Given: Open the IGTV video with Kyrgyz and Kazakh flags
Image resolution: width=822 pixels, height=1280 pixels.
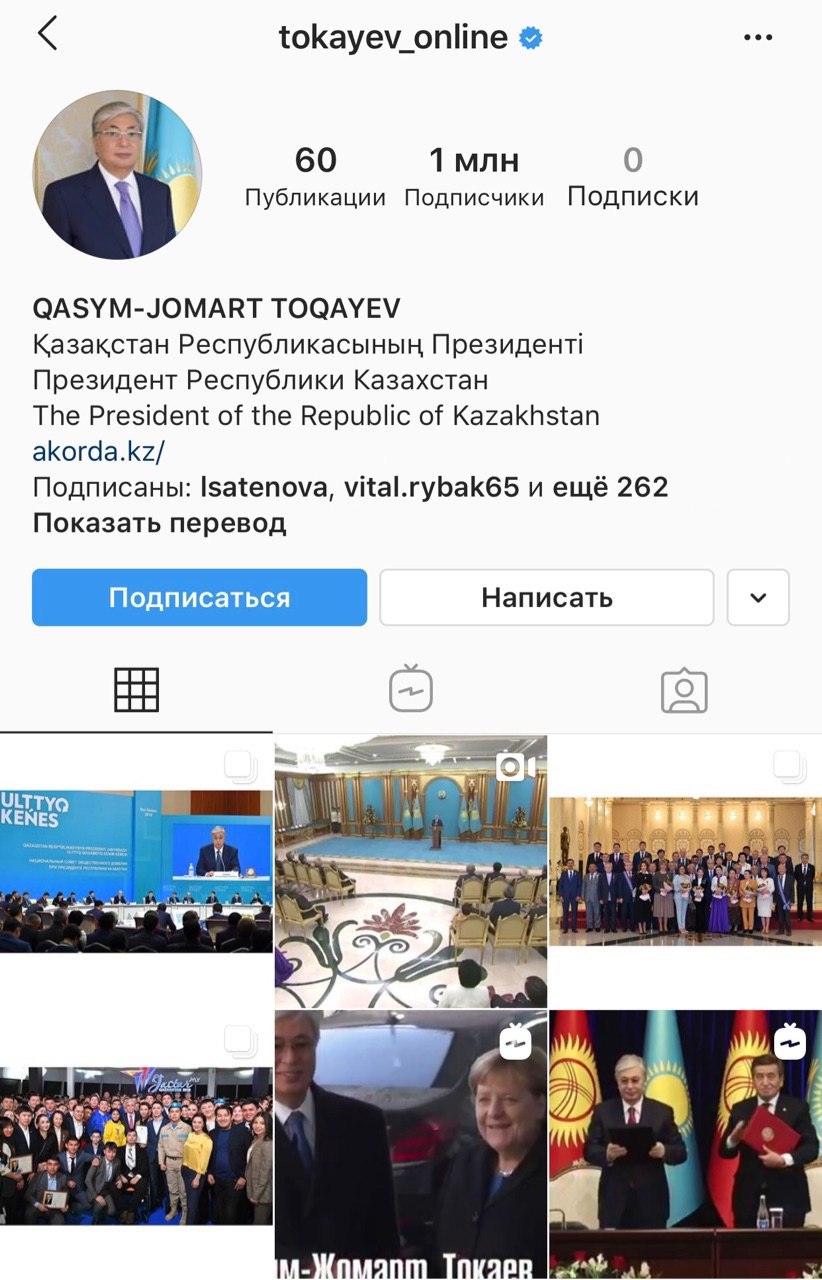Looking at the screenshot, I should (x=685, y=1145).
